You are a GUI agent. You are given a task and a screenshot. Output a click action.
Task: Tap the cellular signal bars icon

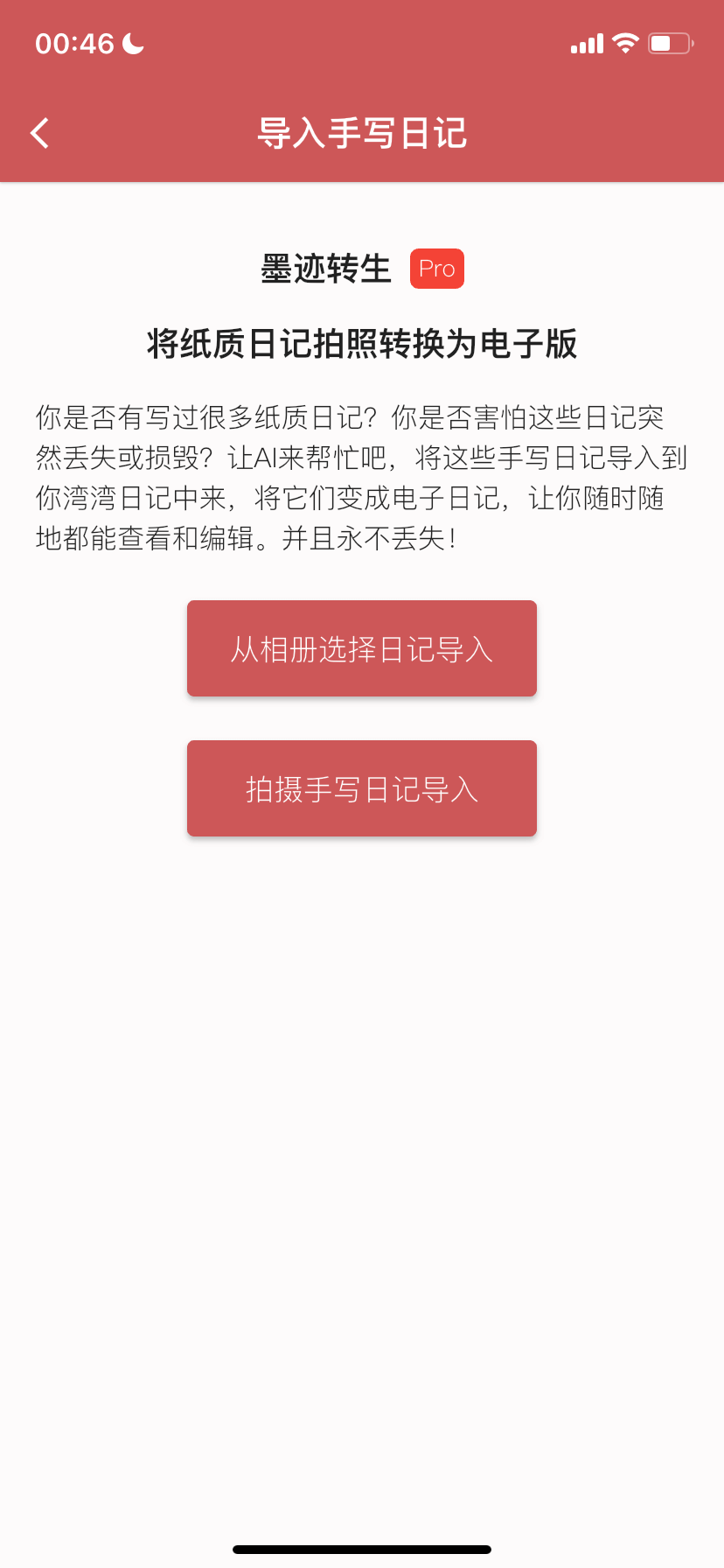pos(585,42)
